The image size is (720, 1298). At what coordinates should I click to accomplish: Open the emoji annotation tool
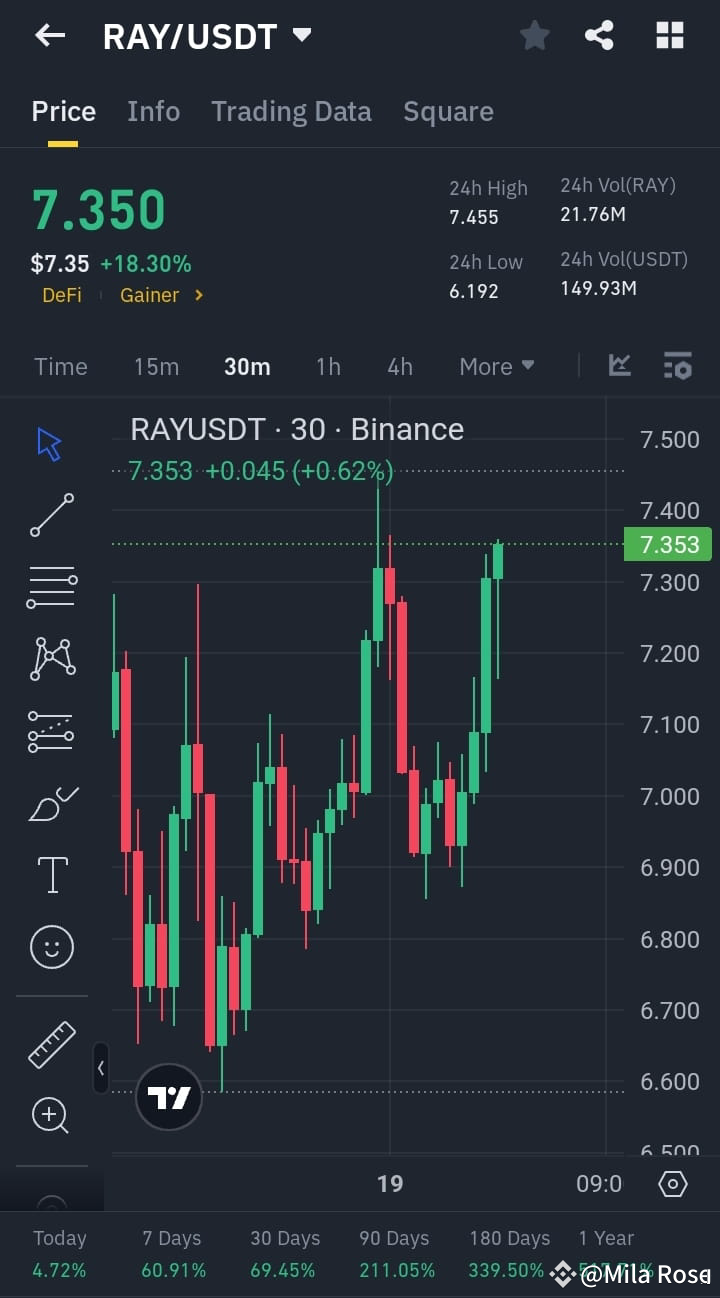(x=51, y=947)
